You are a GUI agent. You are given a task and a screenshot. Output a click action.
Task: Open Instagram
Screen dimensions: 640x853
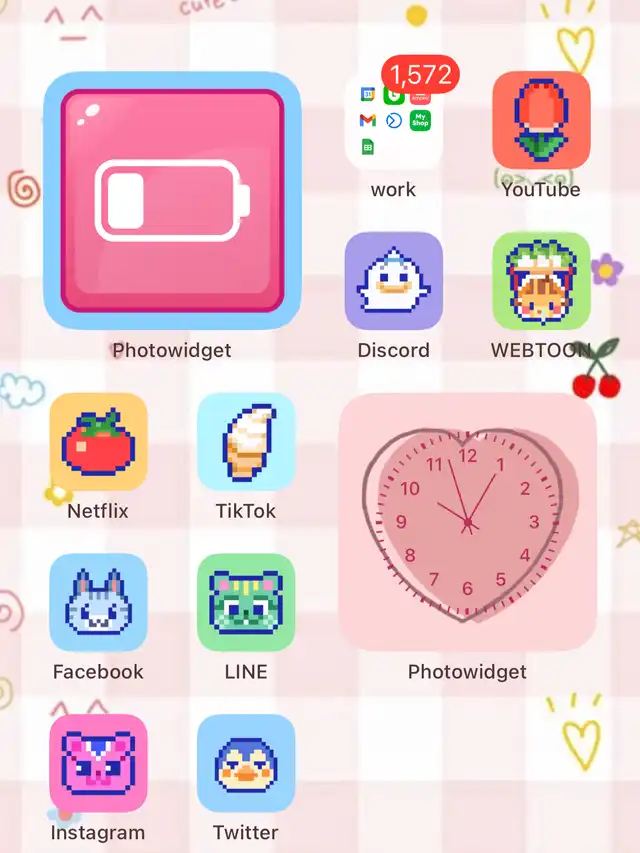click(98, 763)
